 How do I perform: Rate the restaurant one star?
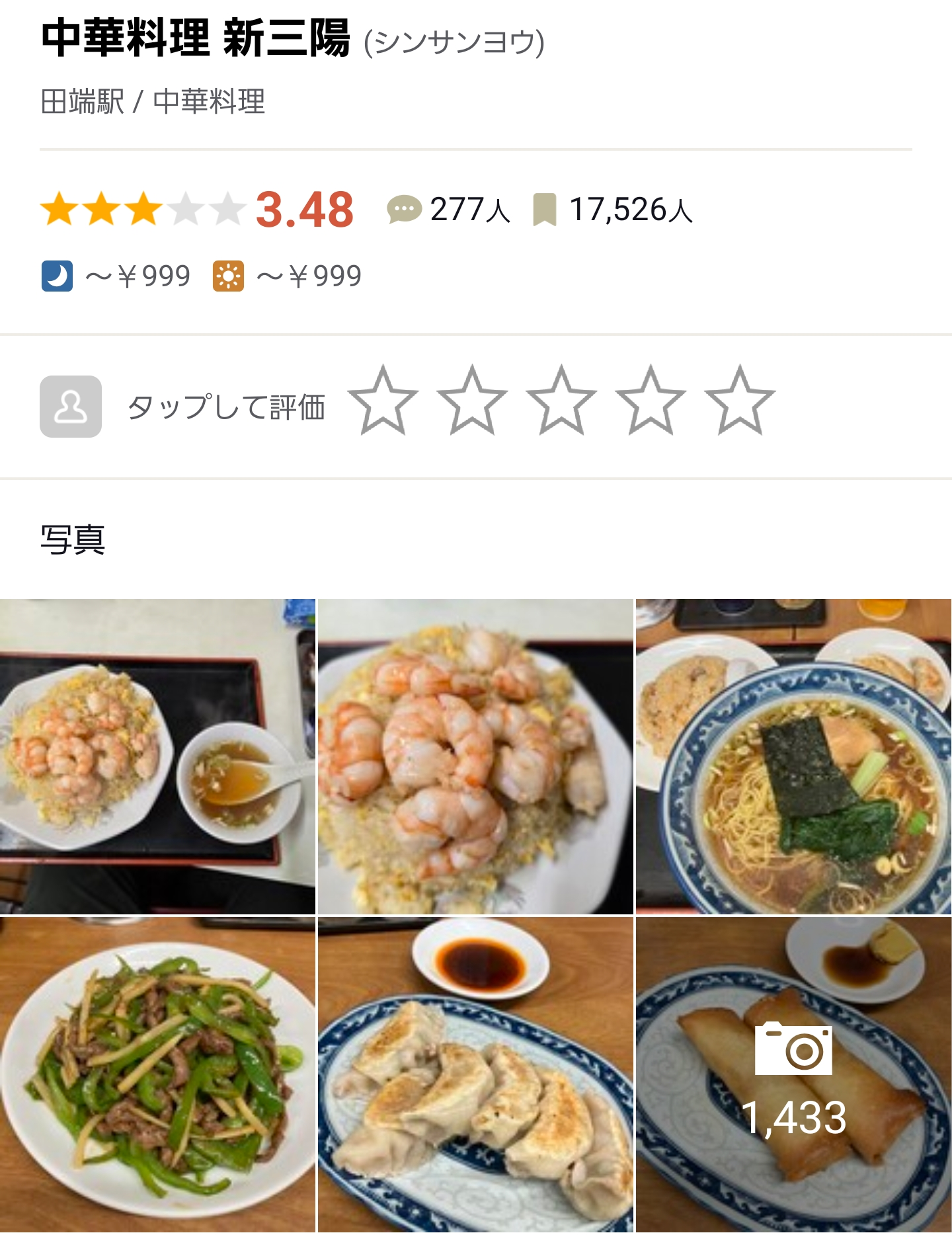point(383,401)
